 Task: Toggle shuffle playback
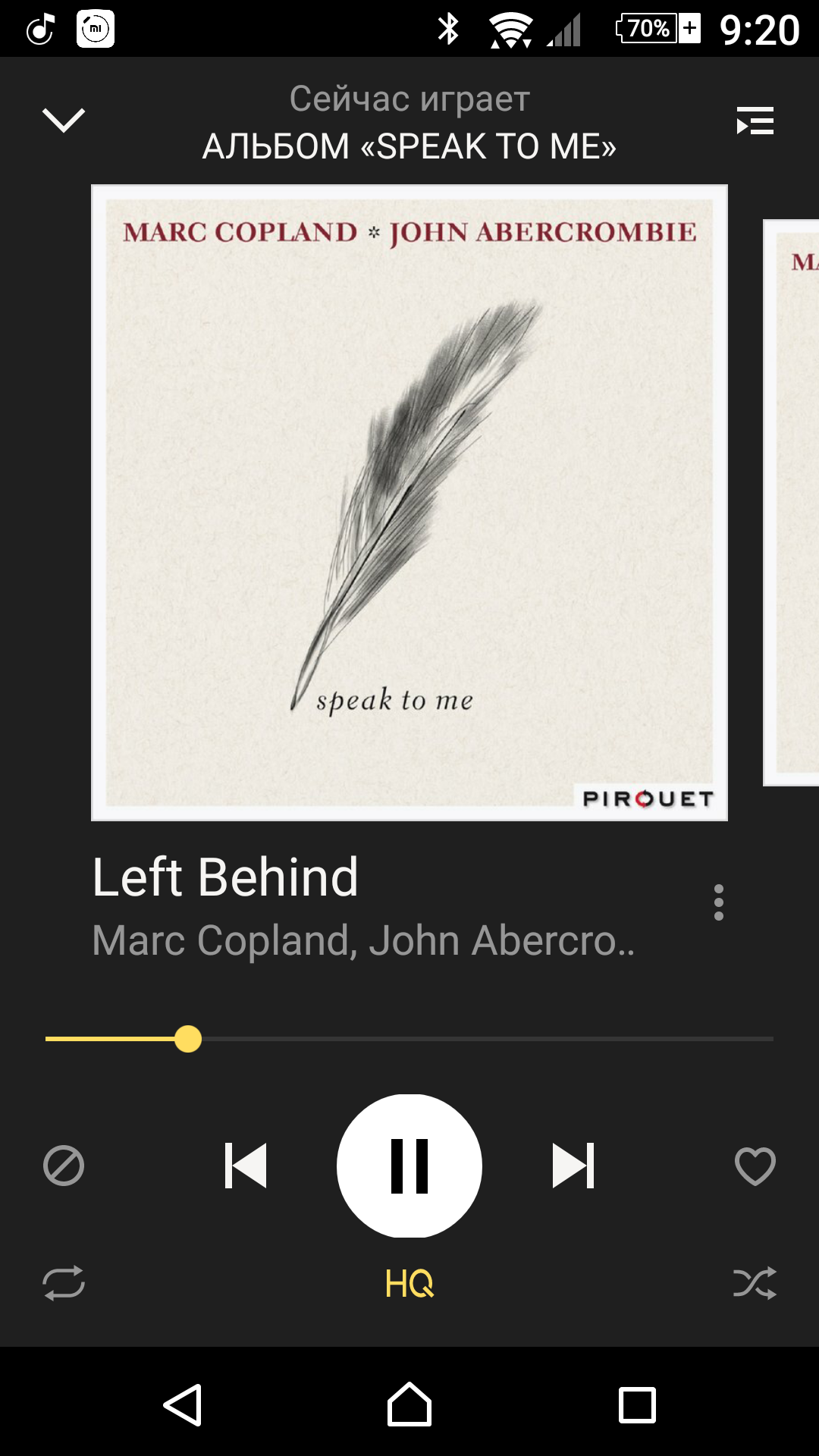(755, 1283)
